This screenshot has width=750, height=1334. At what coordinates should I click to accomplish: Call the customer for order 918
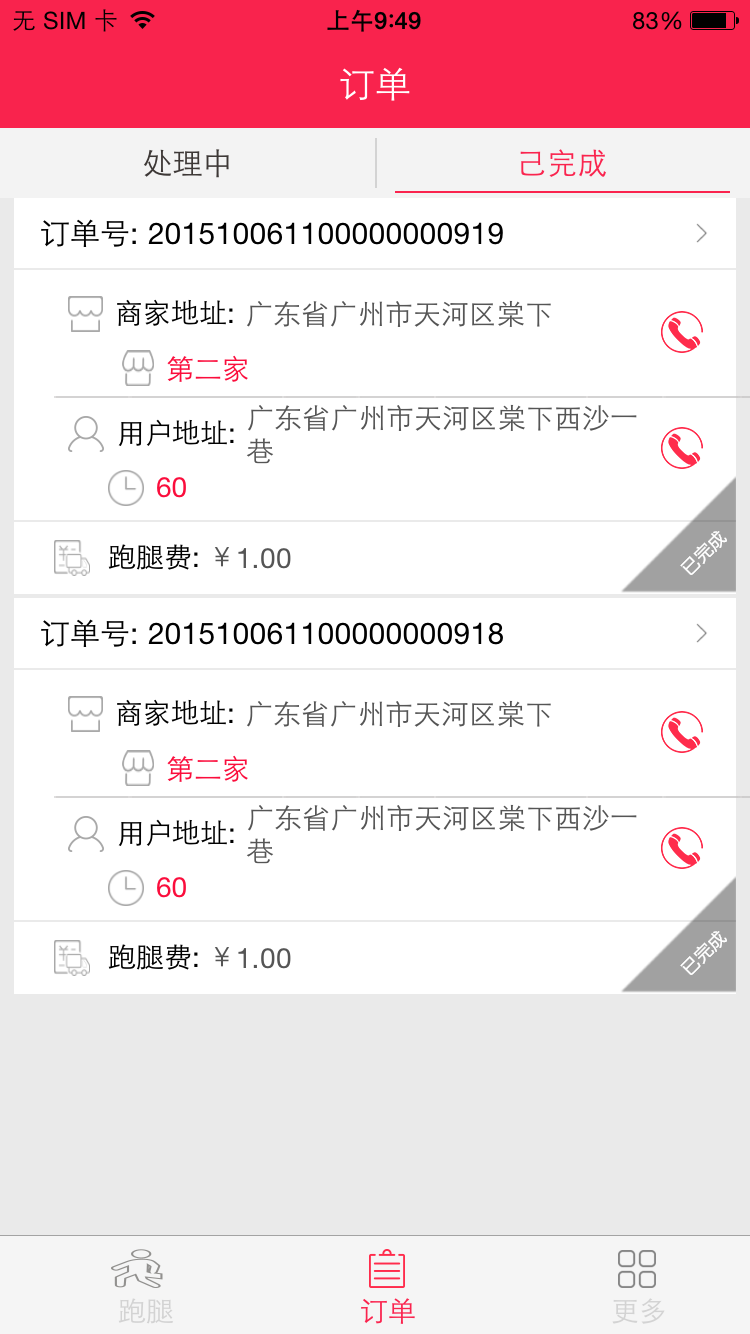pos(681,847)
